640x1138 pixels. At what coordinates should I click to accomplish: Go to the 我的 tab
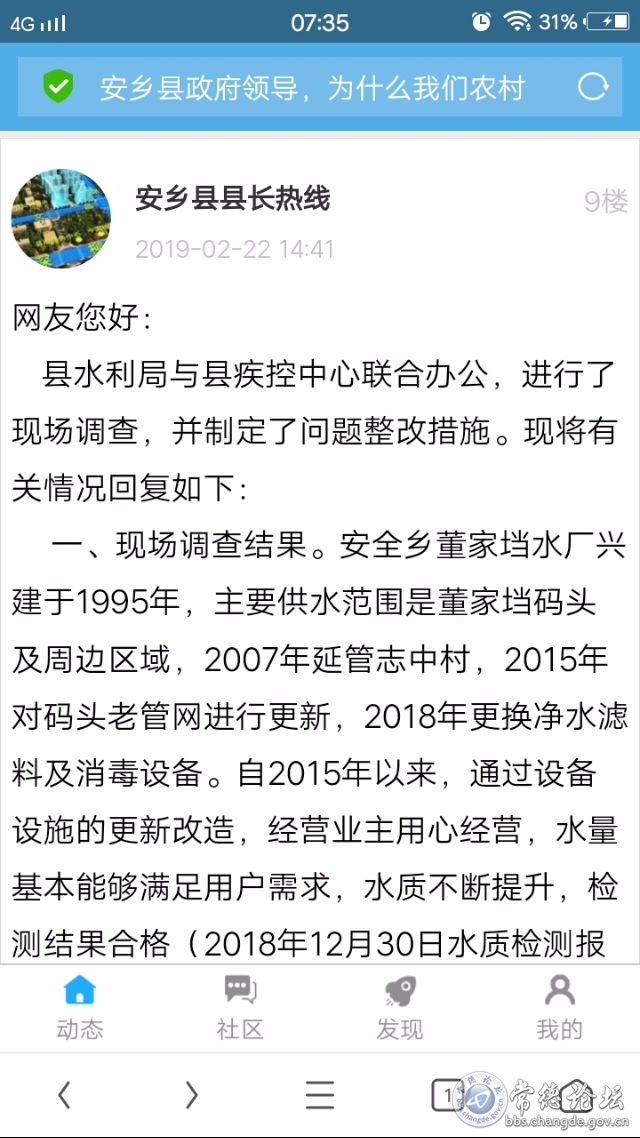tap(559, 1007)
